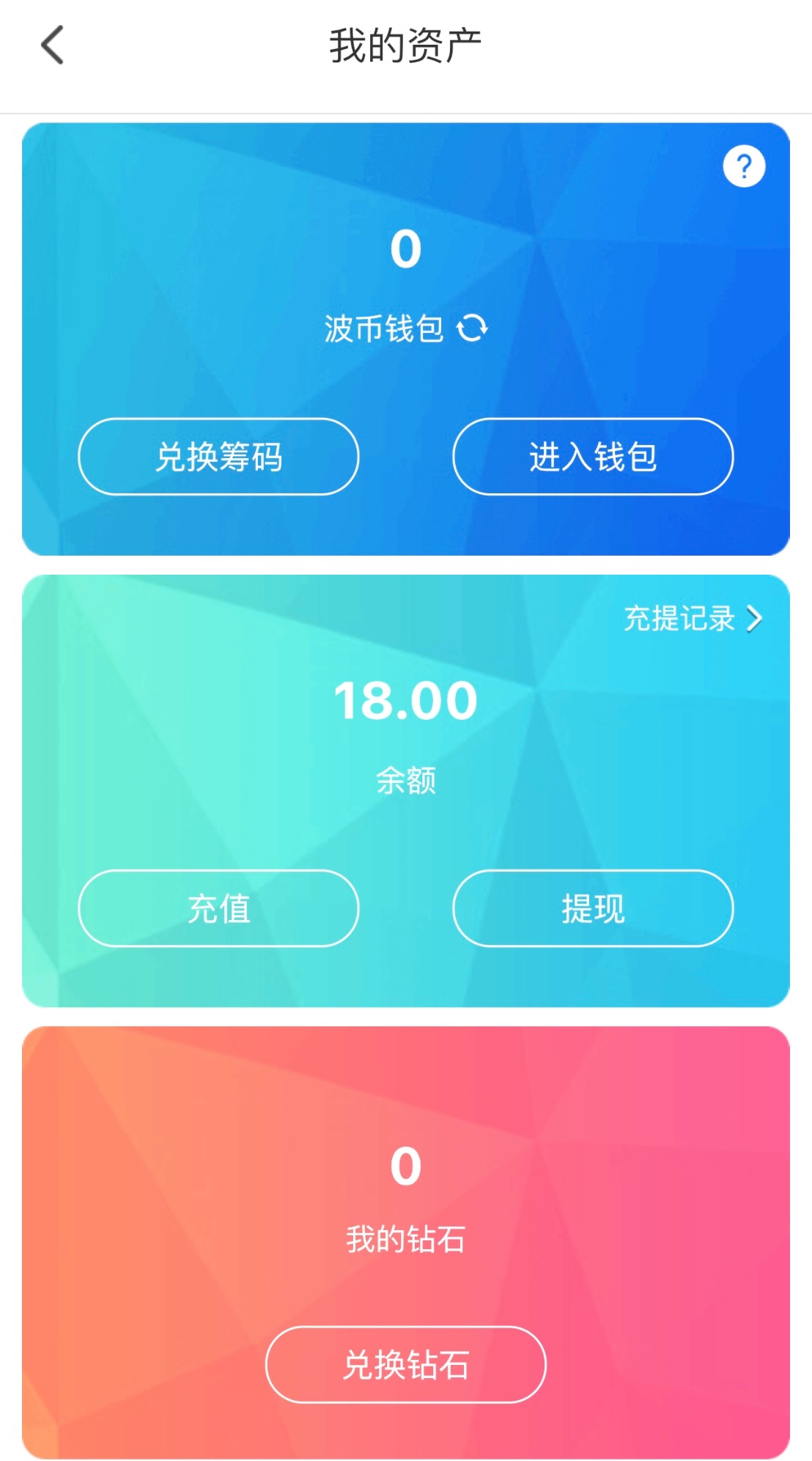The height and width of the screenshot is (1461, 812).
Task: Open the question mark help icon
Action: point(744,166)
